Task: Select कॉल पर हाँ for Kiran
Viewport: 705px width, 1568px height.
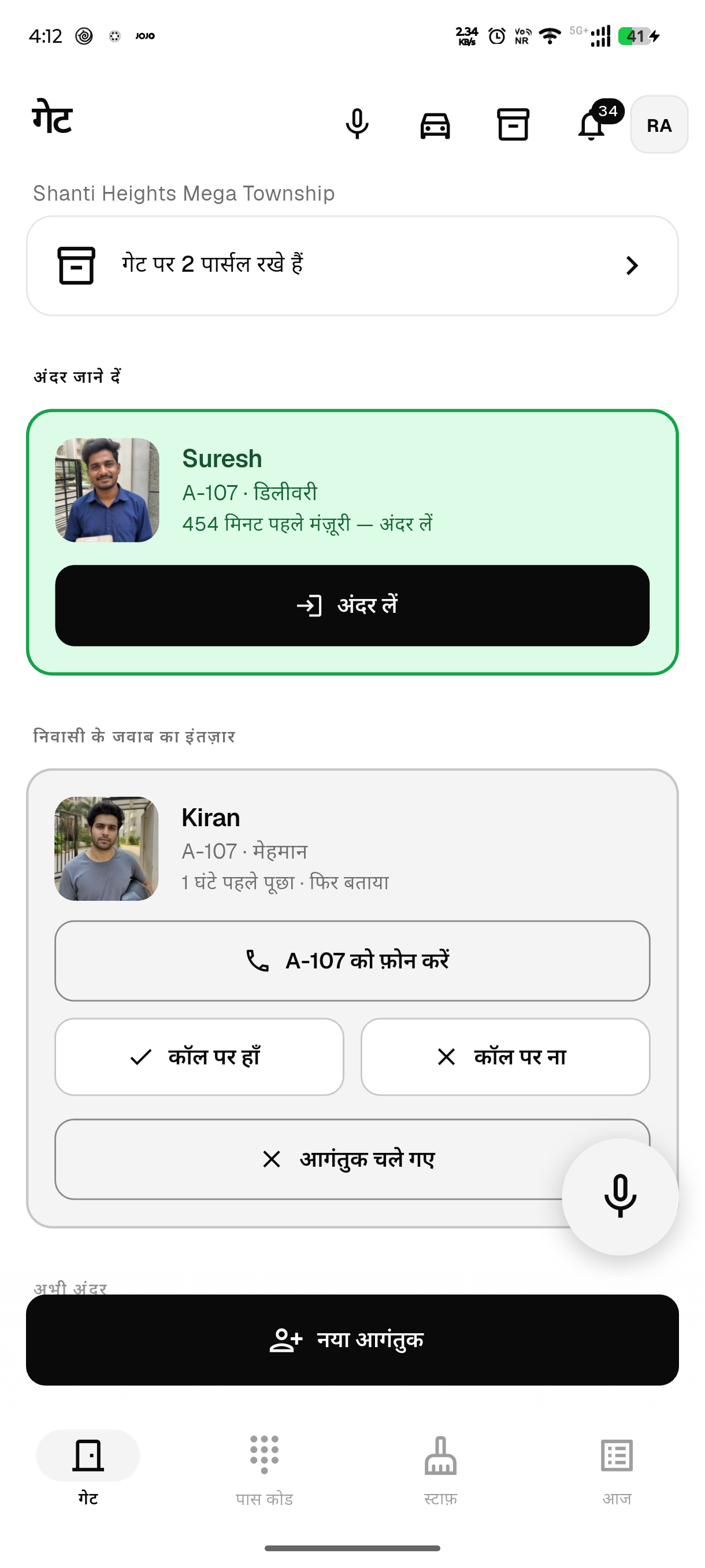Action: tap(199, 1057)
